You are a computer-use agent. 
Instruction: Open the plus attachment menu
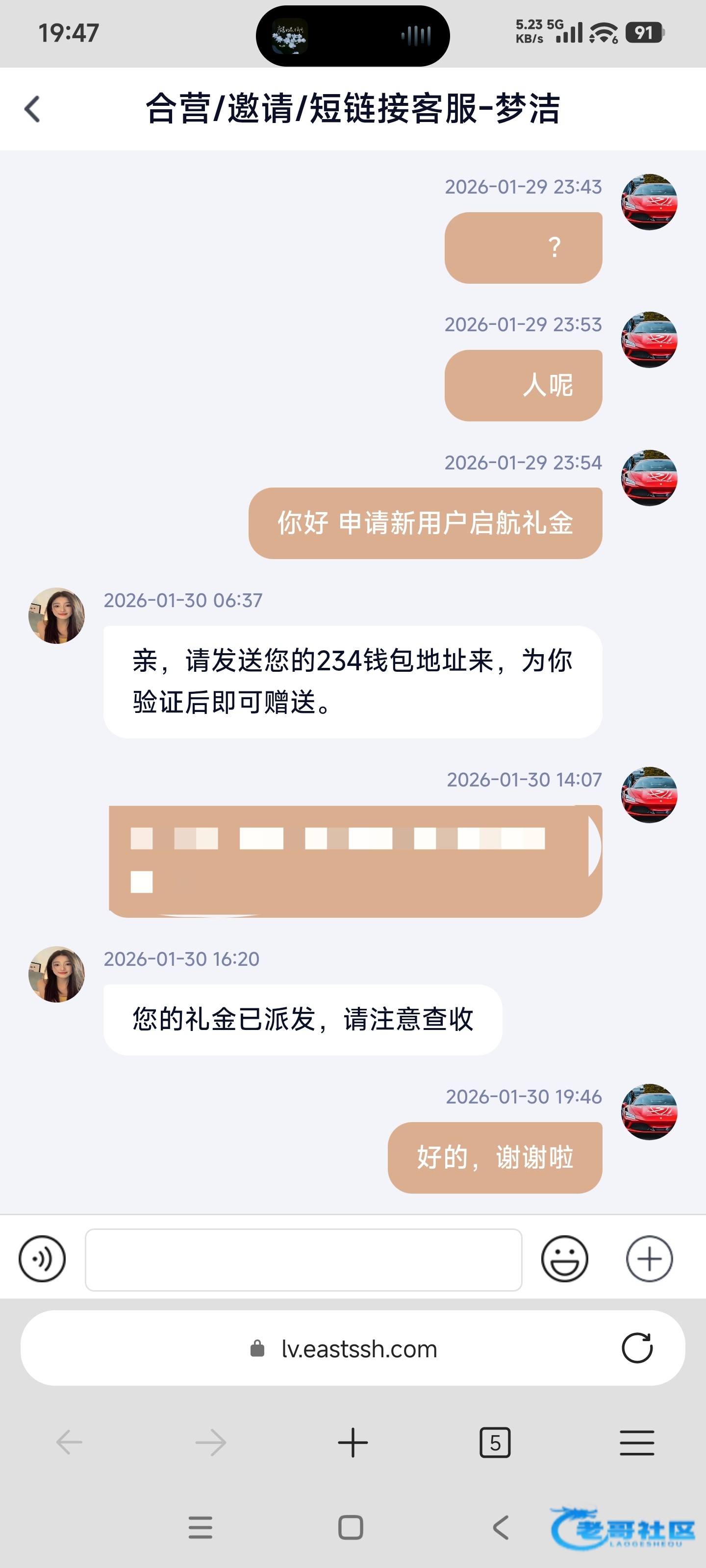(x=649, y=1259)
